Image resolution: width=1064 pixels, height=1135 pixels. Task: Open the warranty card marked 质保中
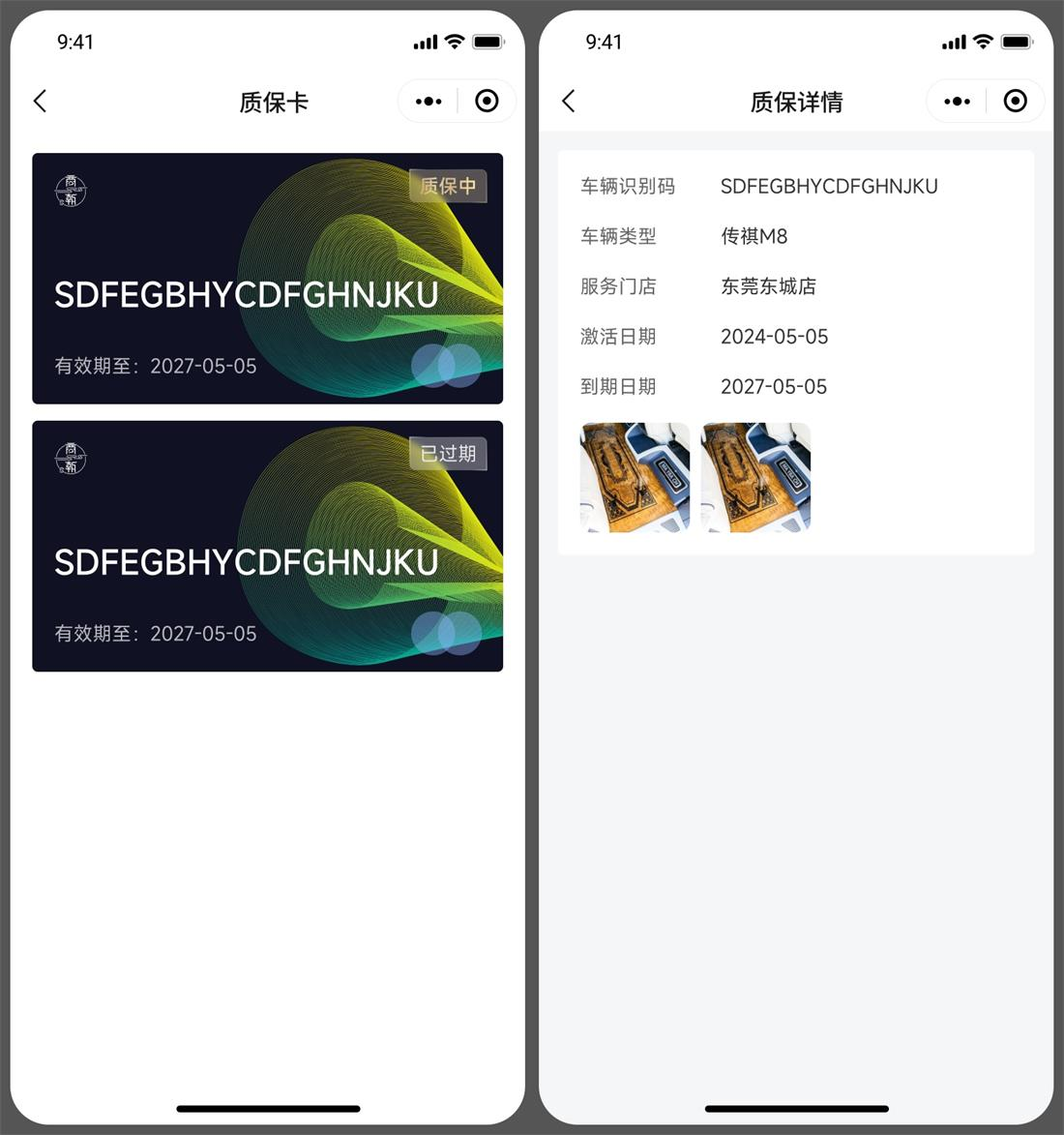267,279
